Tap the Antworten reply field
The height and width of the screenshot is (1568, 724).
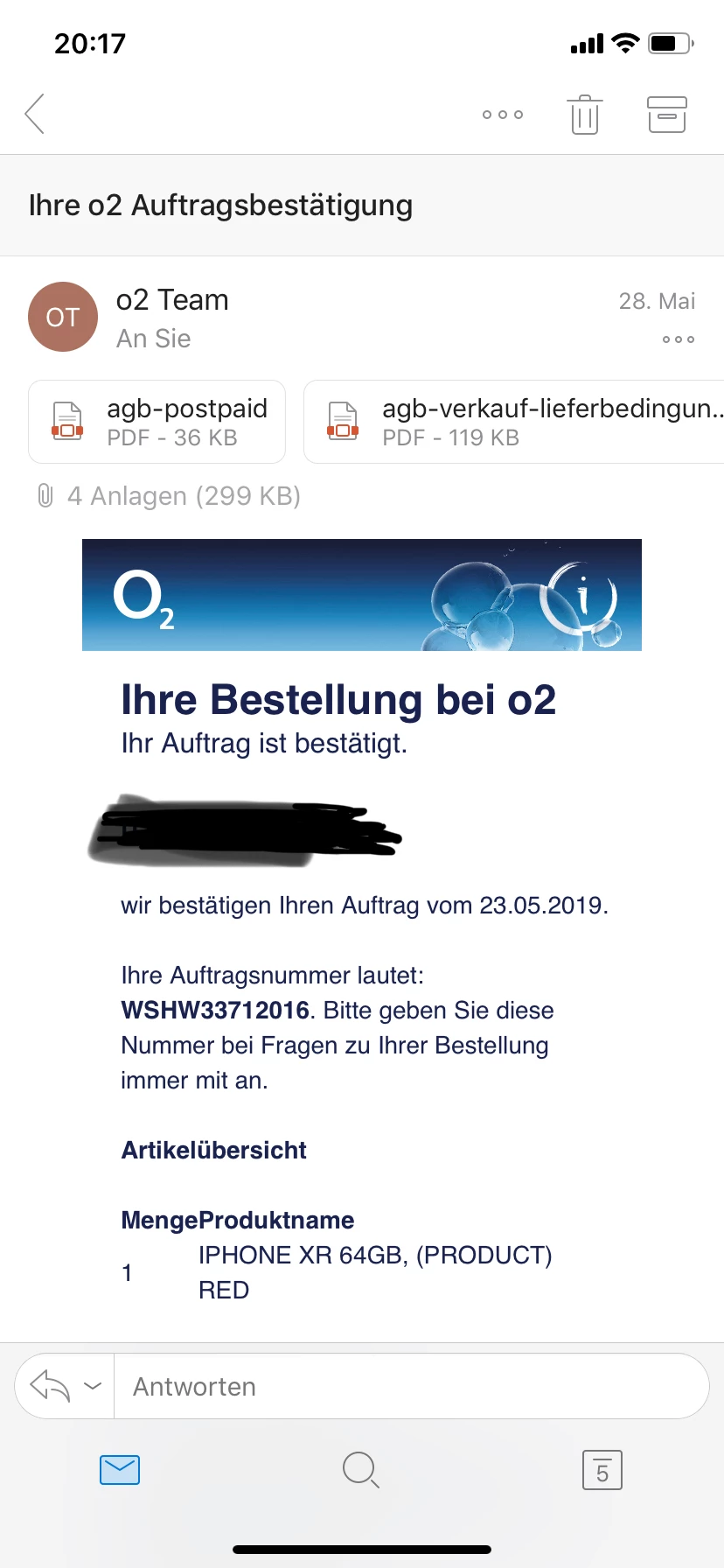point(411,1386)
